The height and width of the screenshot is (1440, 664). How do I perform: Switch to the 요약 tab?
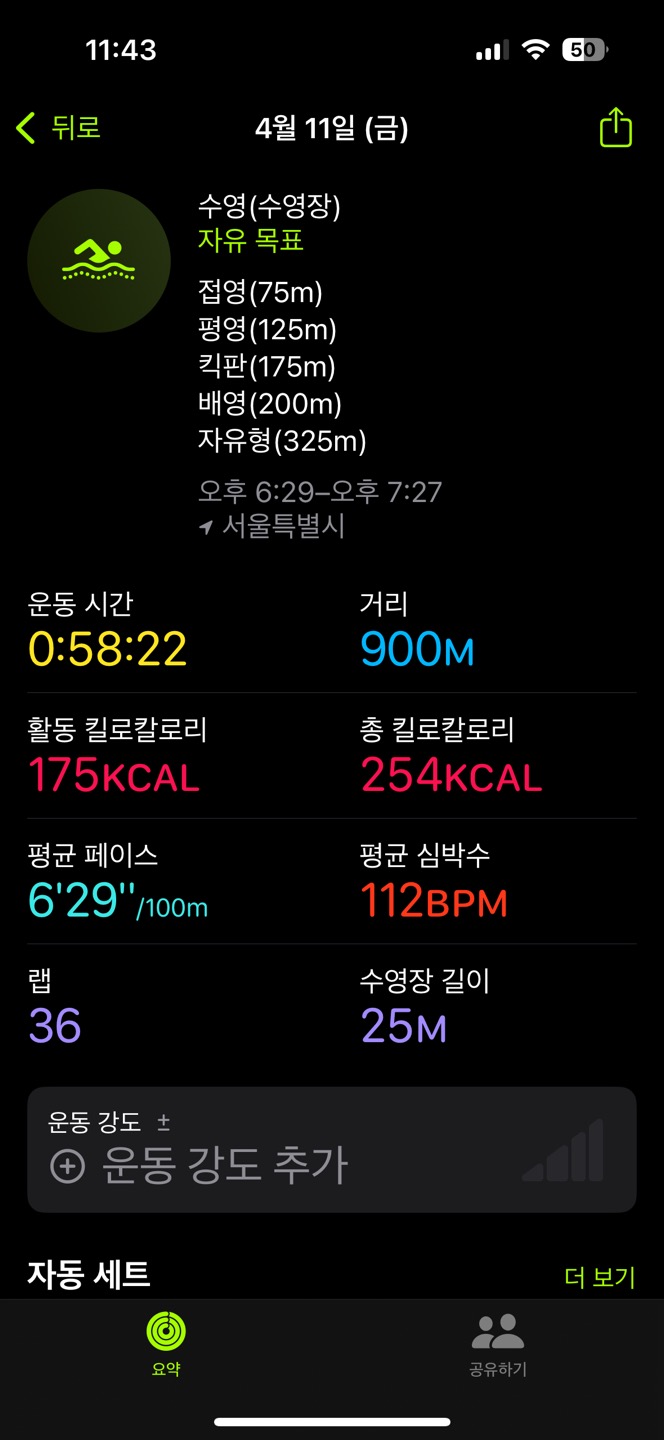166,1345
